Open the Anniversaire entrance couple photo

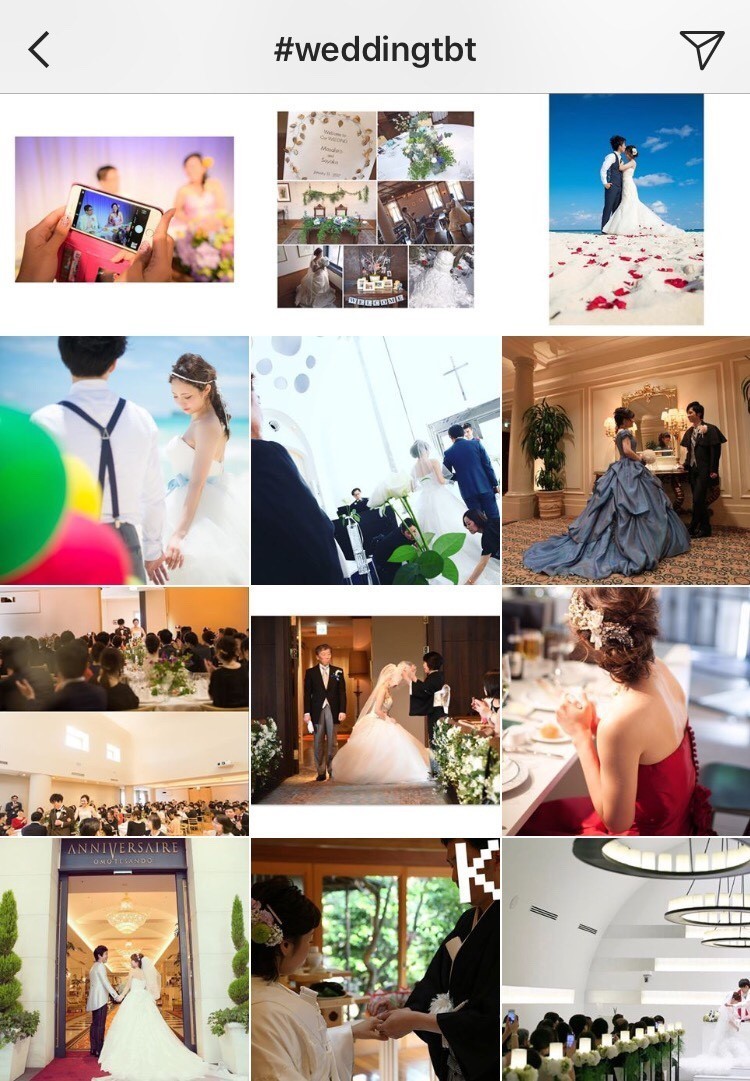[124, 960]
